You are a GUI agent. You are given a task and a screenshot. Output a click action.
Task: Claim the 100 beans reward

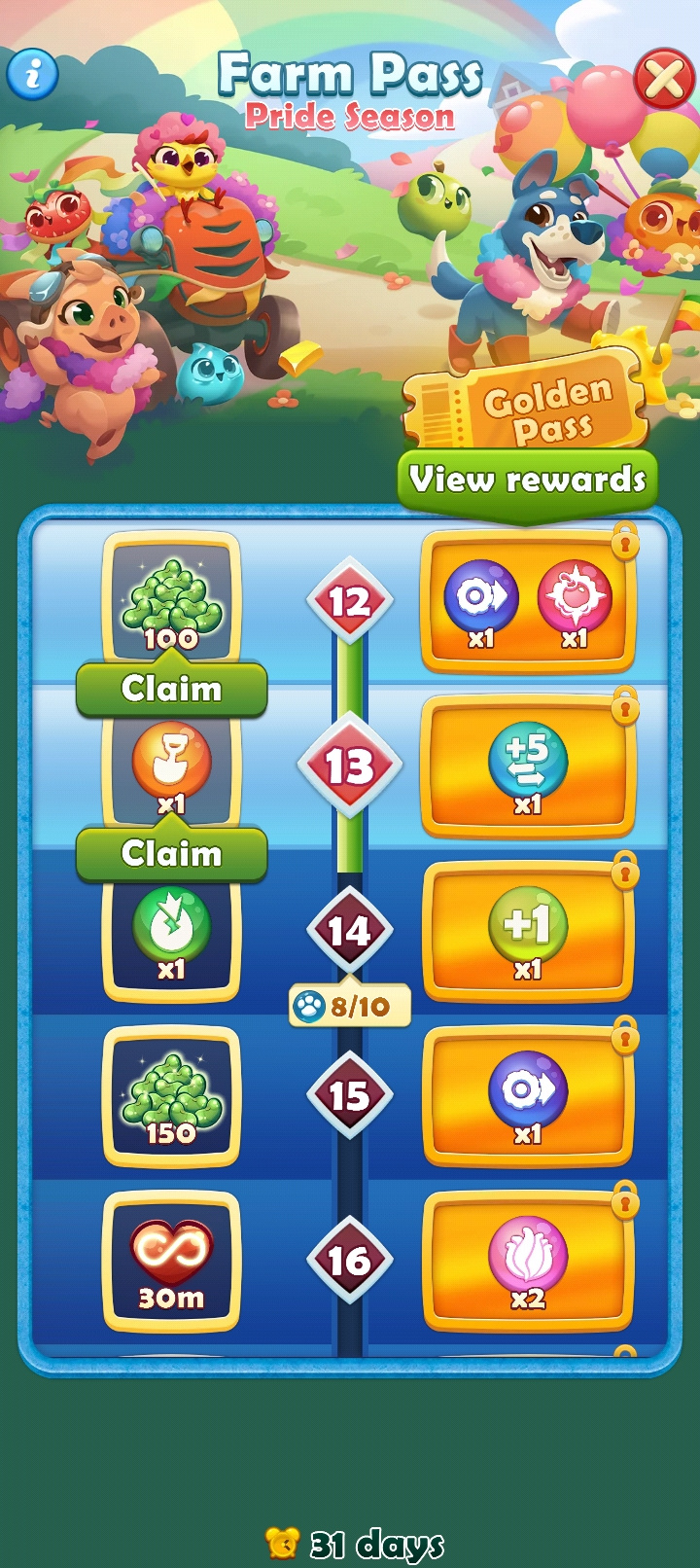pyautogui.click(x=171, y=689)
